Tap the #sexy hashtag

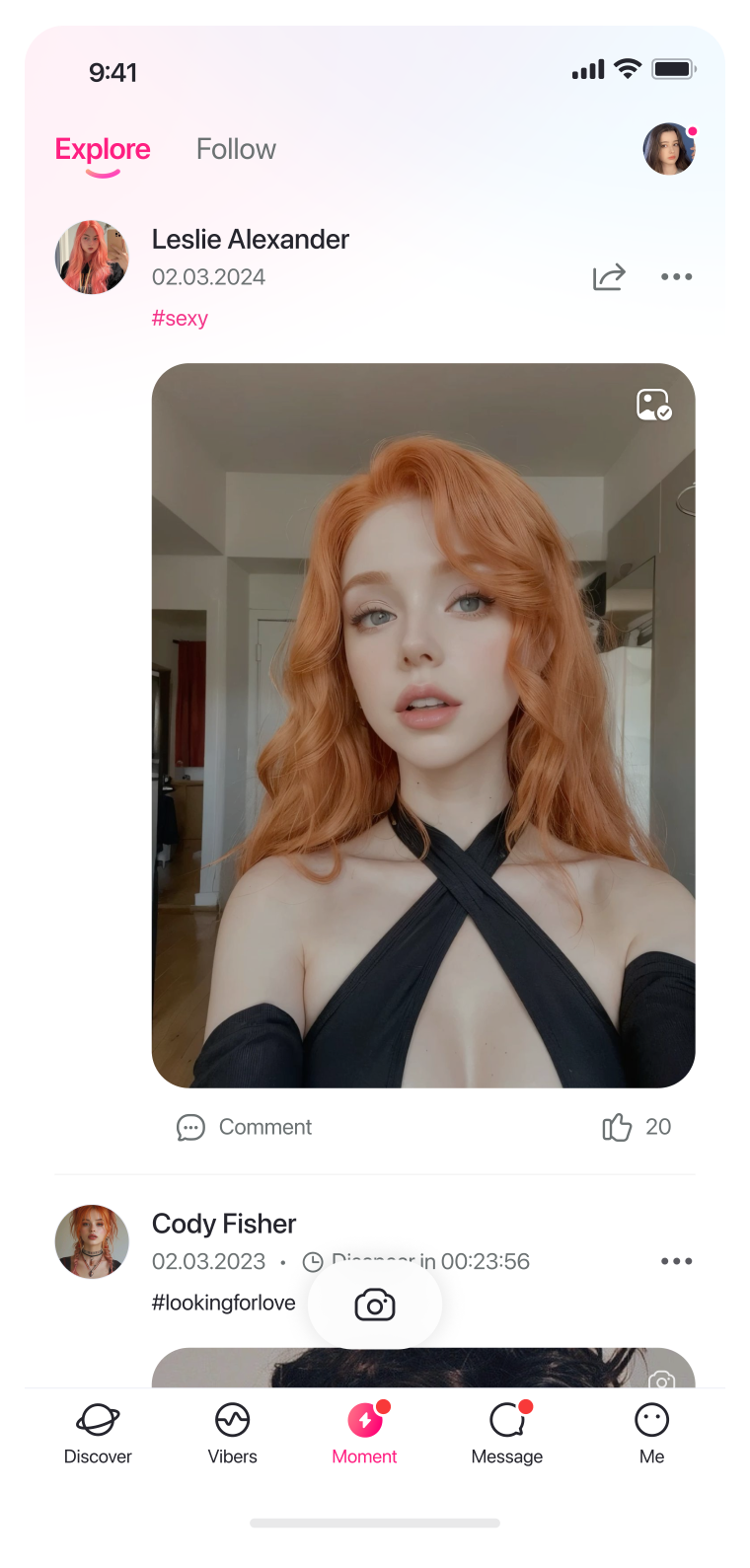180,319
